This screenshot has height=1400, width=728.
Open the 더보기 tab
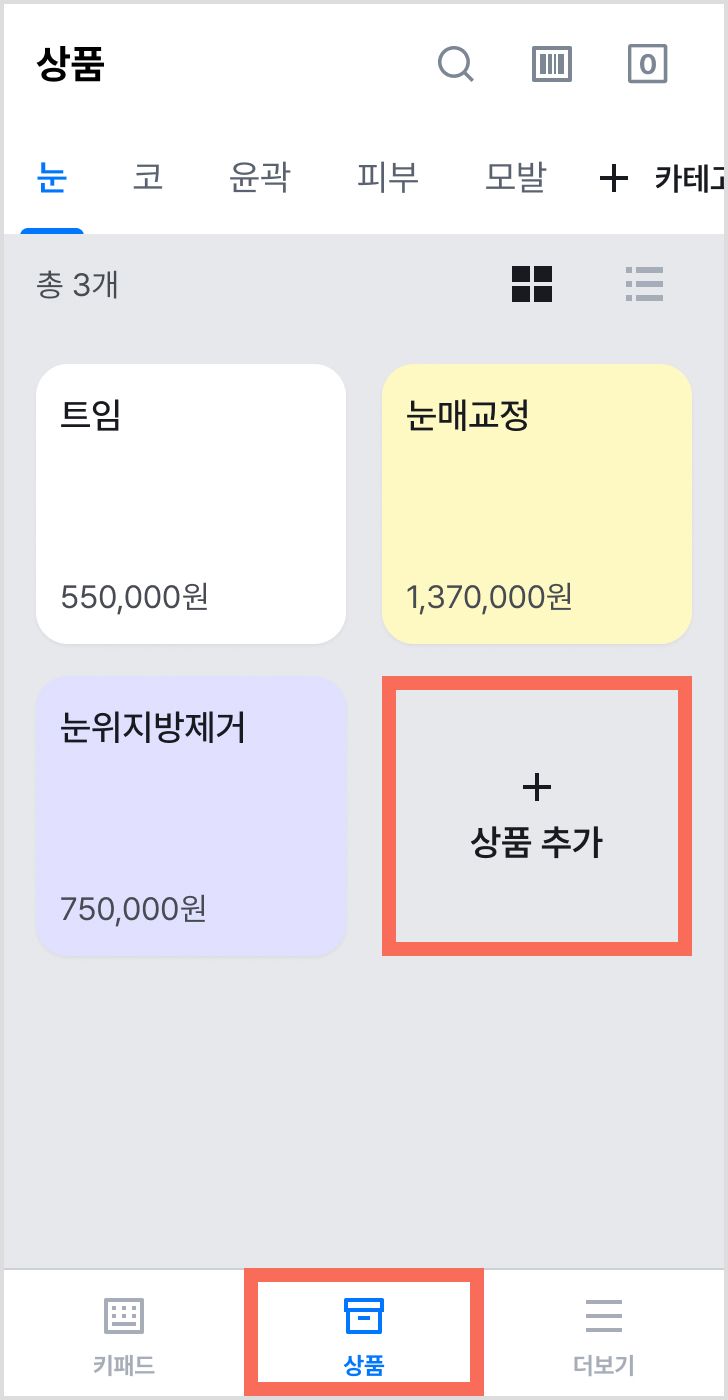(x=604, y=1335)
